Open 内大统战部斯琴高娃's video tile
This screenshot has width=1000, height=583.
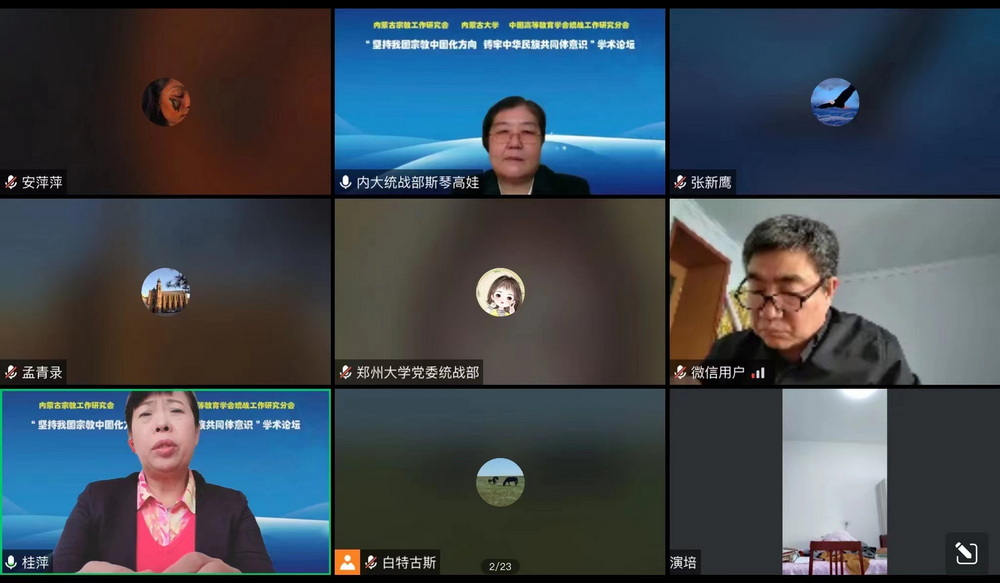point(500,101)
